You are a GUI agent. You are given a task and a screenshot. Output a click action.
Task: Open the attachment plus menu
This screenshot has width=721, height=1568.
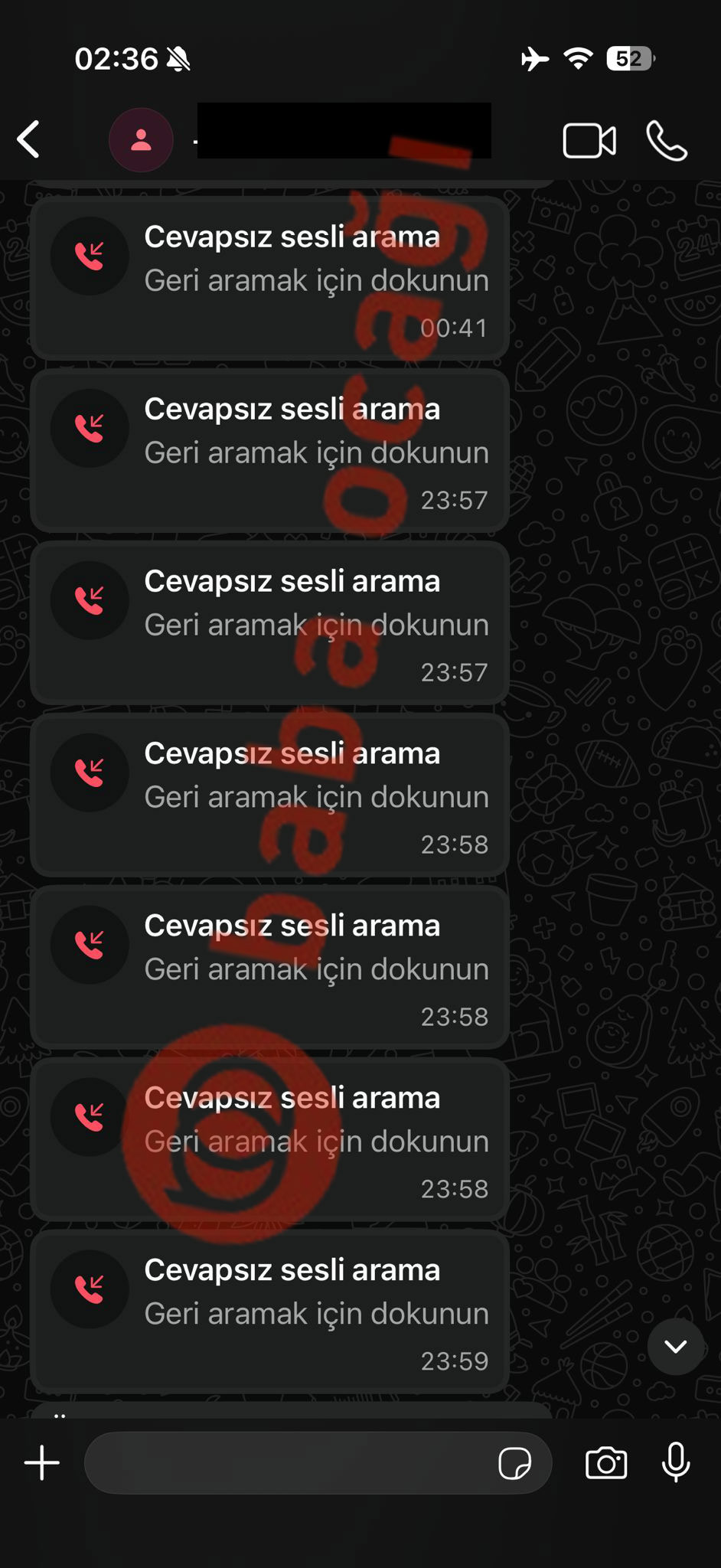(x=42, y=1463)
